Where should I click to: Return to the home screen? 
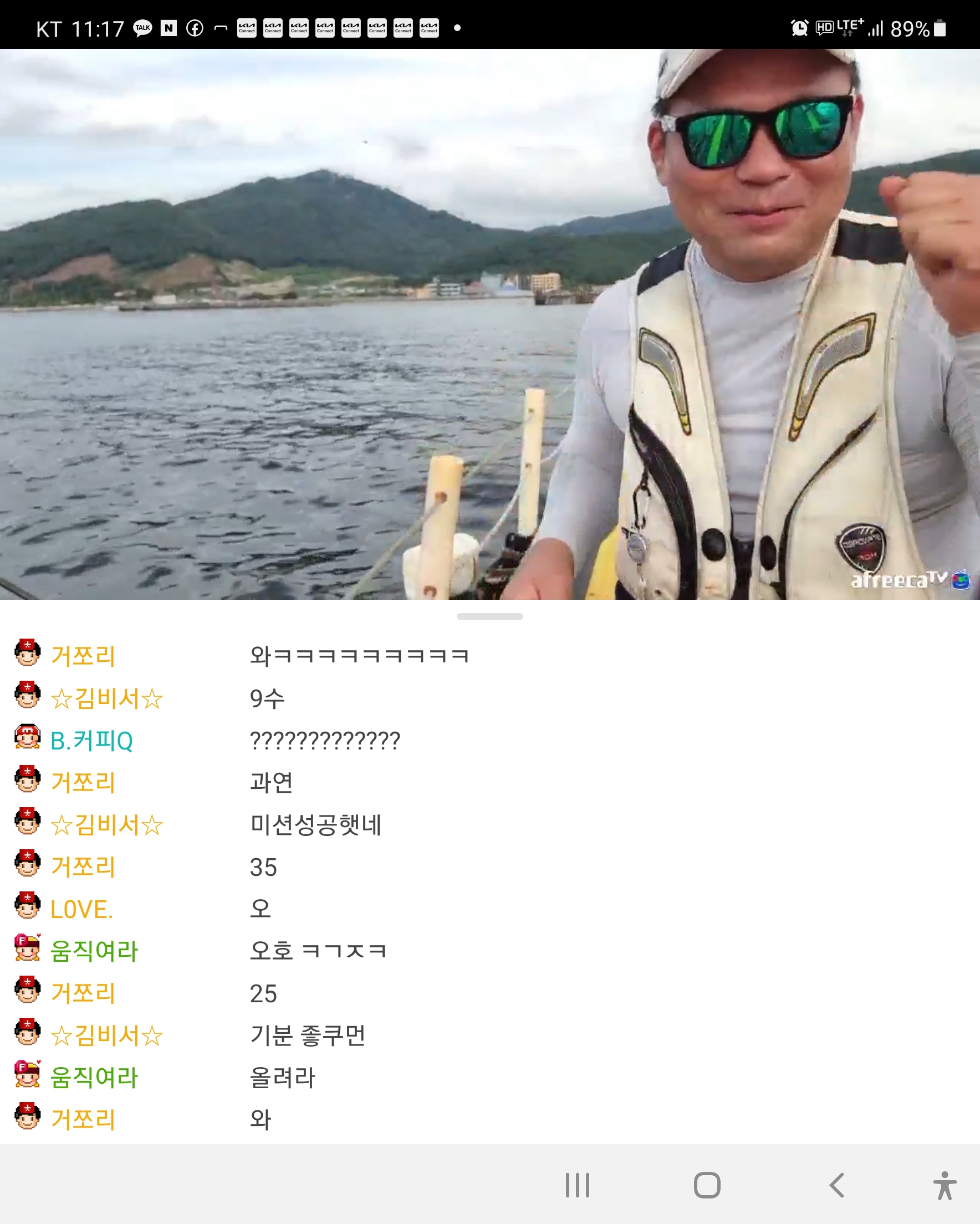[x=707, y=1185]
